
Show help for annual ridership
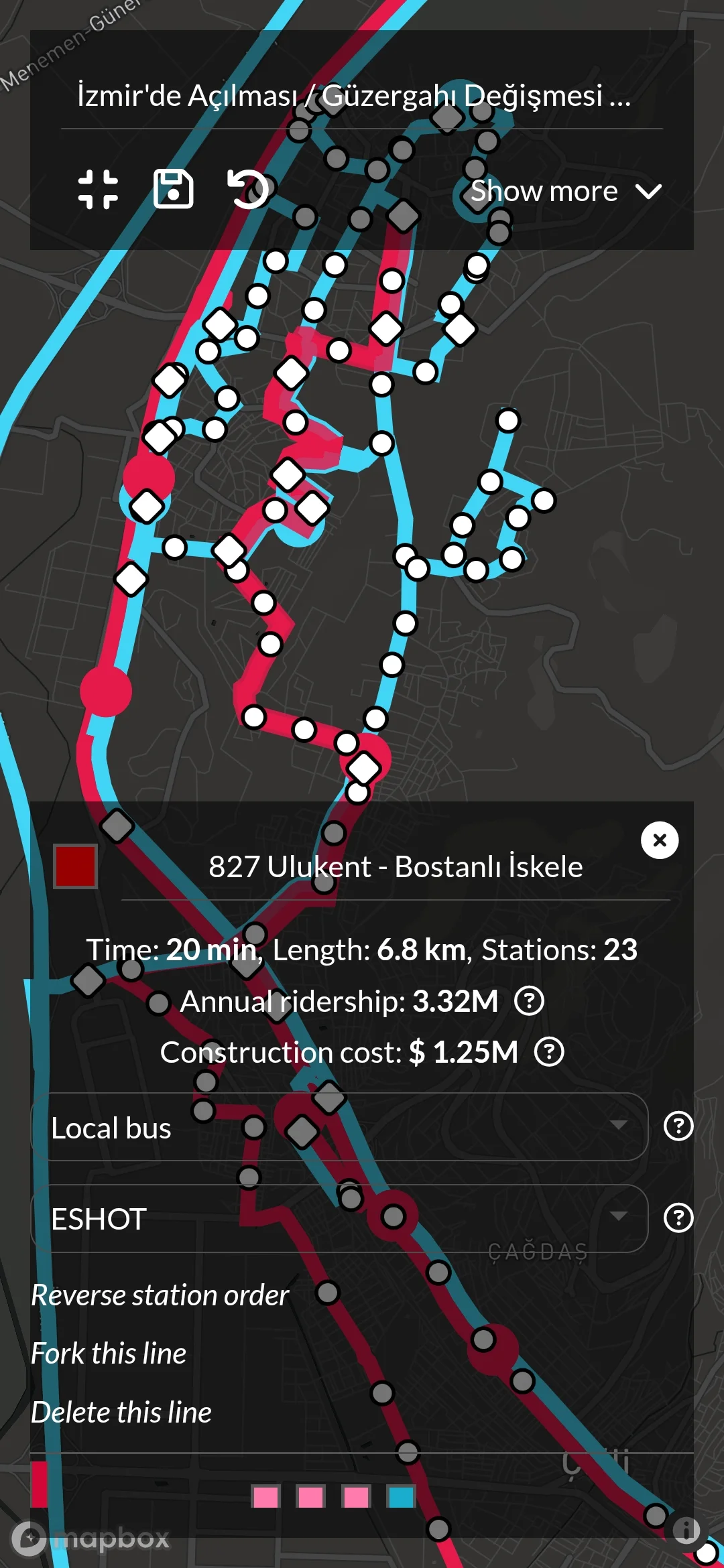[529, 1001]
